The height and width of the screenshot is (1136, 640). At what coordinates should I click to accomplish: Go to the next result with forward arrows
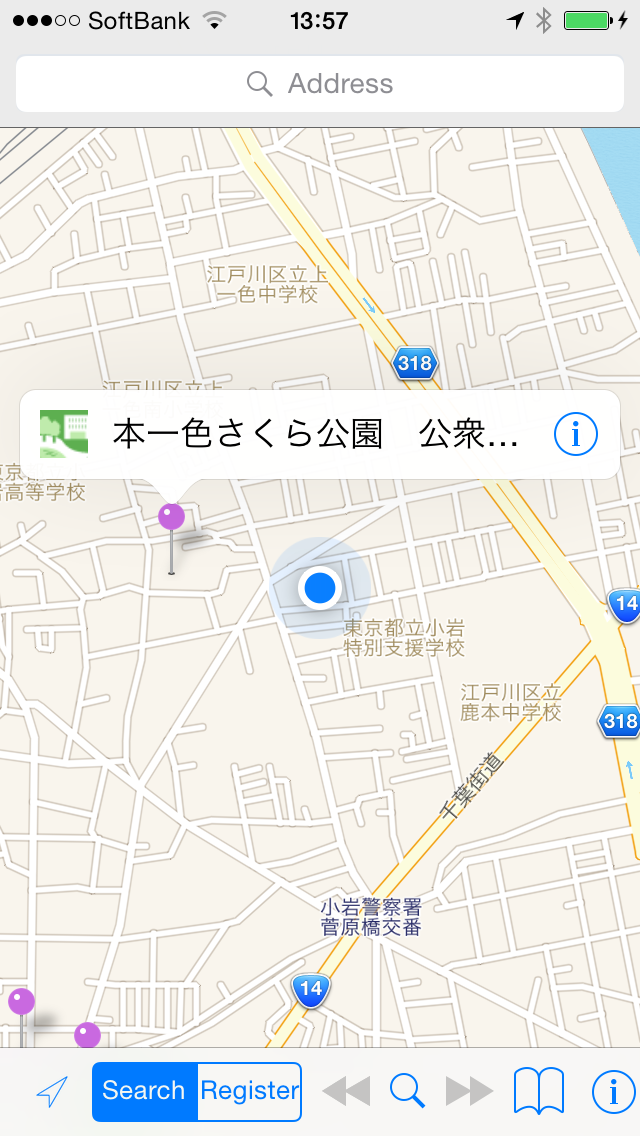point(469,1091)
